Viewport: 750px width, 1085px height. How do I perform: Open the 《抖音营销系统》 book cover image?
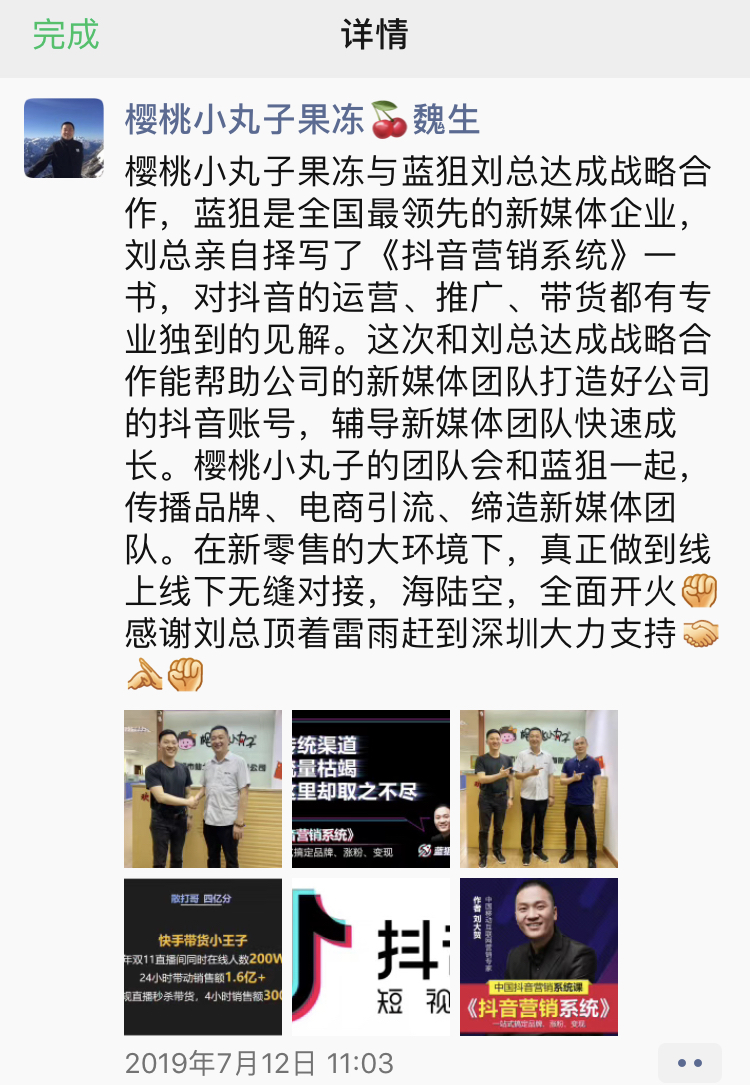tap(539, 957)
